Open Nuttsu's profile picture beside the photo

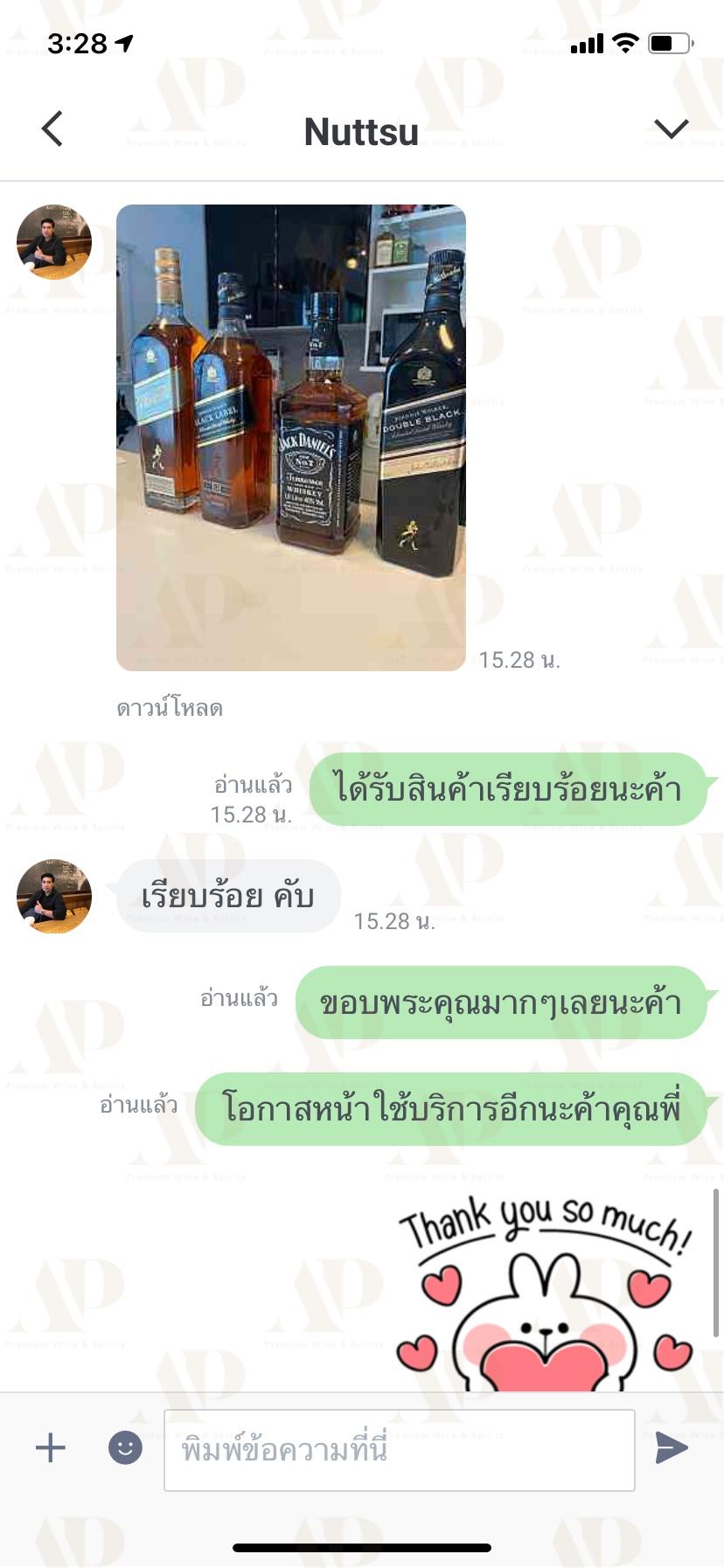(x=54, y=242)
